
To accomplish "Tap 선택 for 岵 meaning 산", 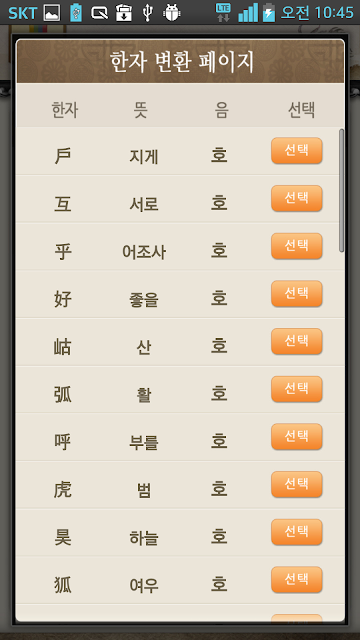I will [x=297, y=341].
